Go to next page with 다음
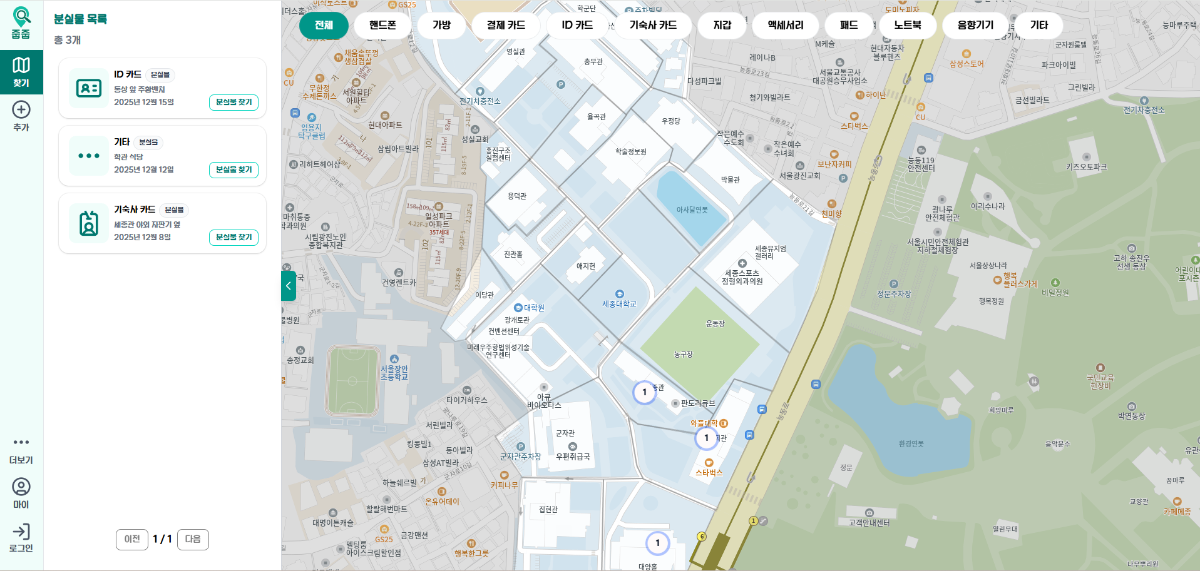Image resolution: width=1200 pixels, height=571 pixels. click(194, 539)
